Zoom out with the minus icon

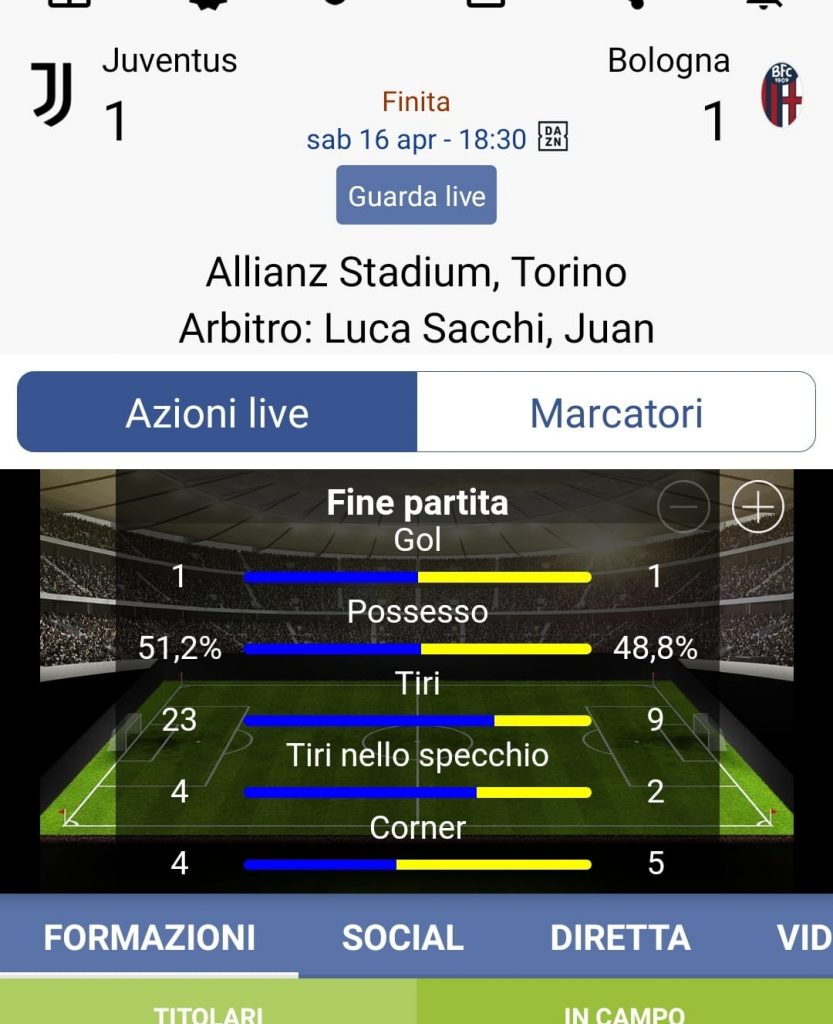tap(684, 509)
